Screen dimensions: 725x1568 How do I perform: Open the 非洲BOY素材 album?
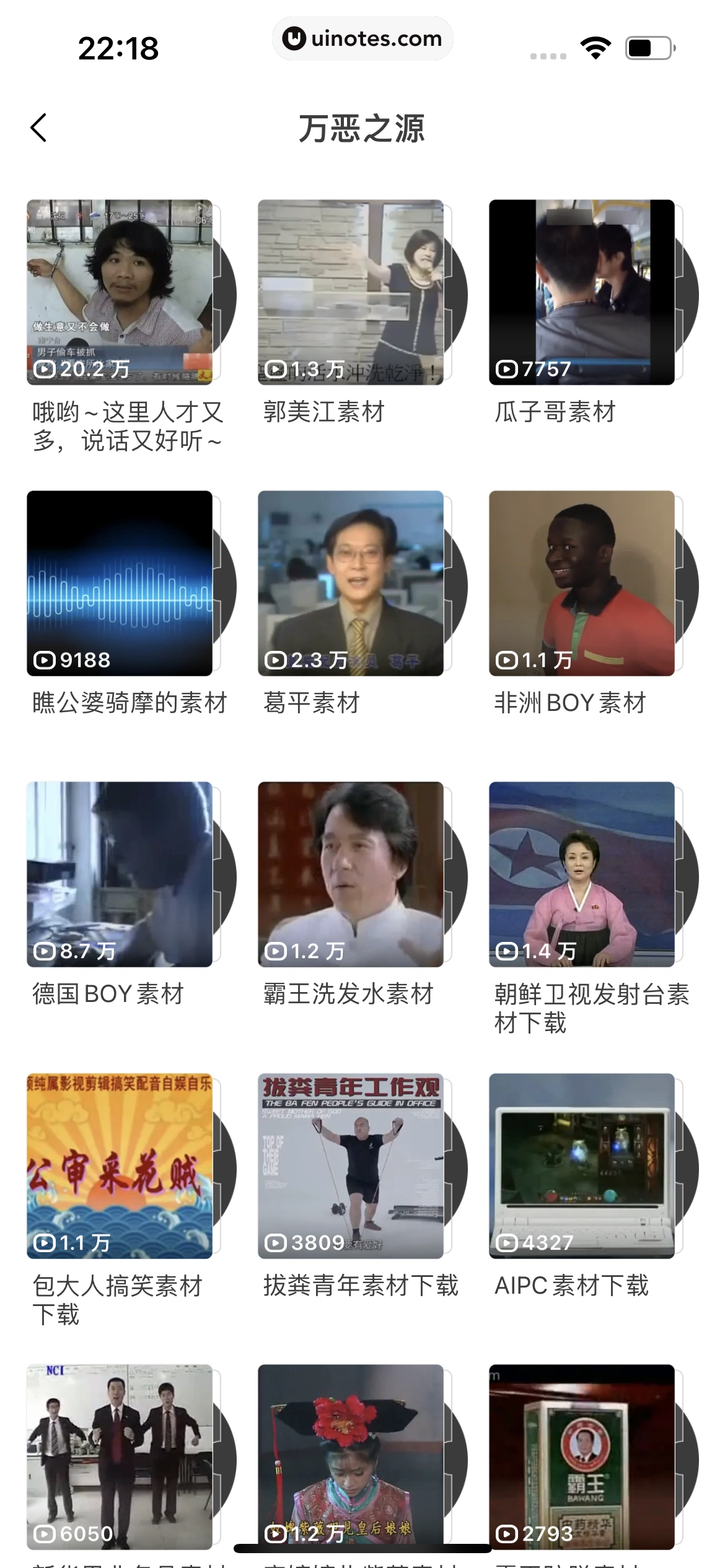click(x=582, y=583)
